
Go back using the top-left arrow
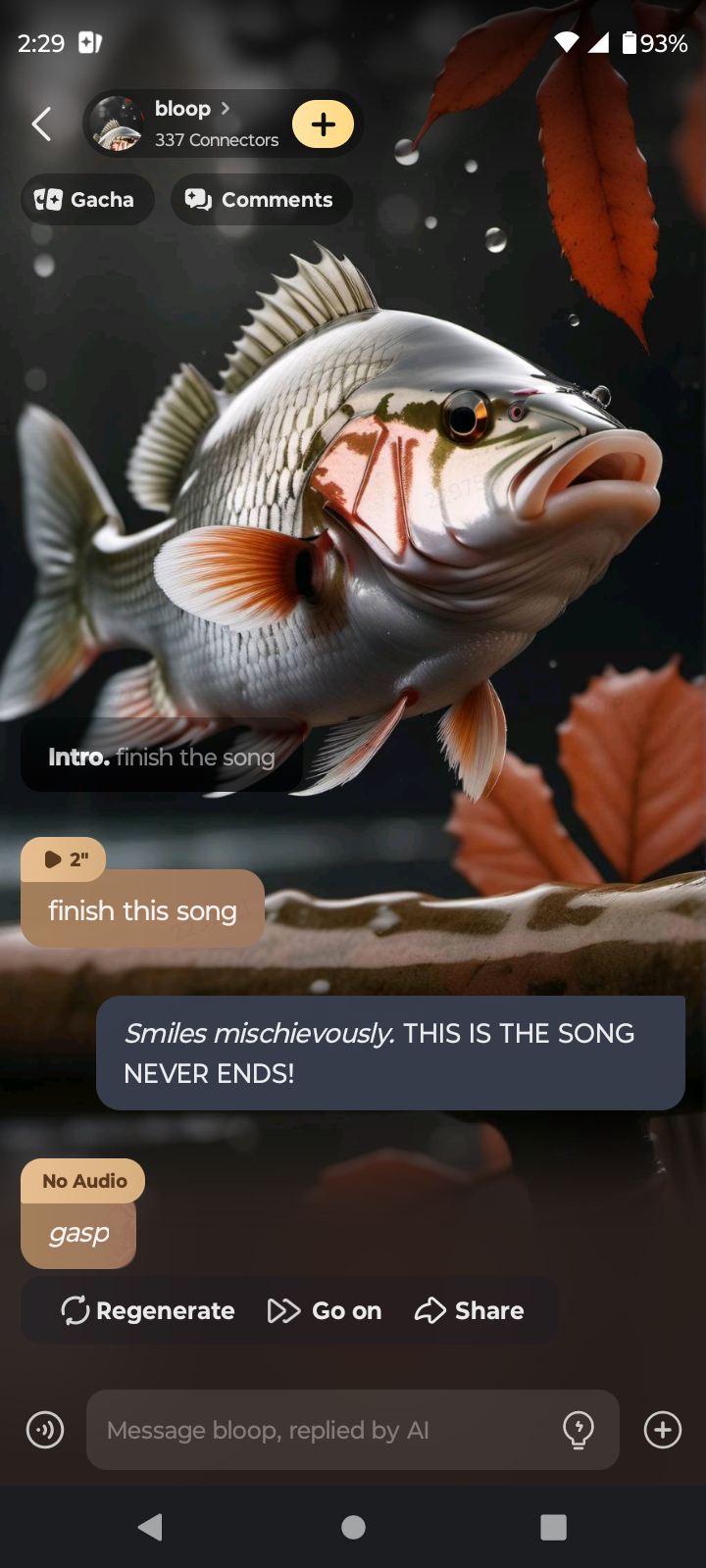tap(41, 124)
